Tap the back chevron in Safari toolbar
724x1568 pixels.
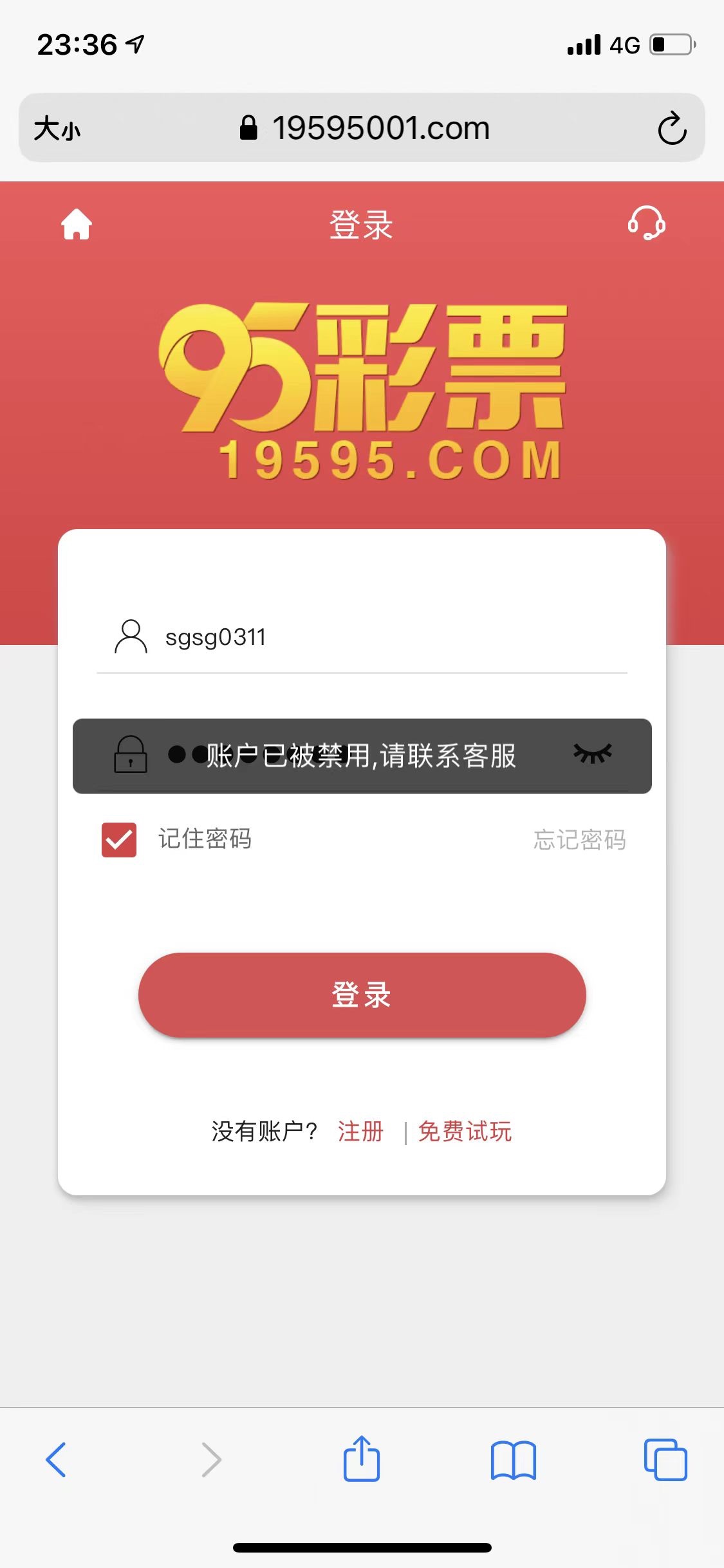tap(57, 1459)
